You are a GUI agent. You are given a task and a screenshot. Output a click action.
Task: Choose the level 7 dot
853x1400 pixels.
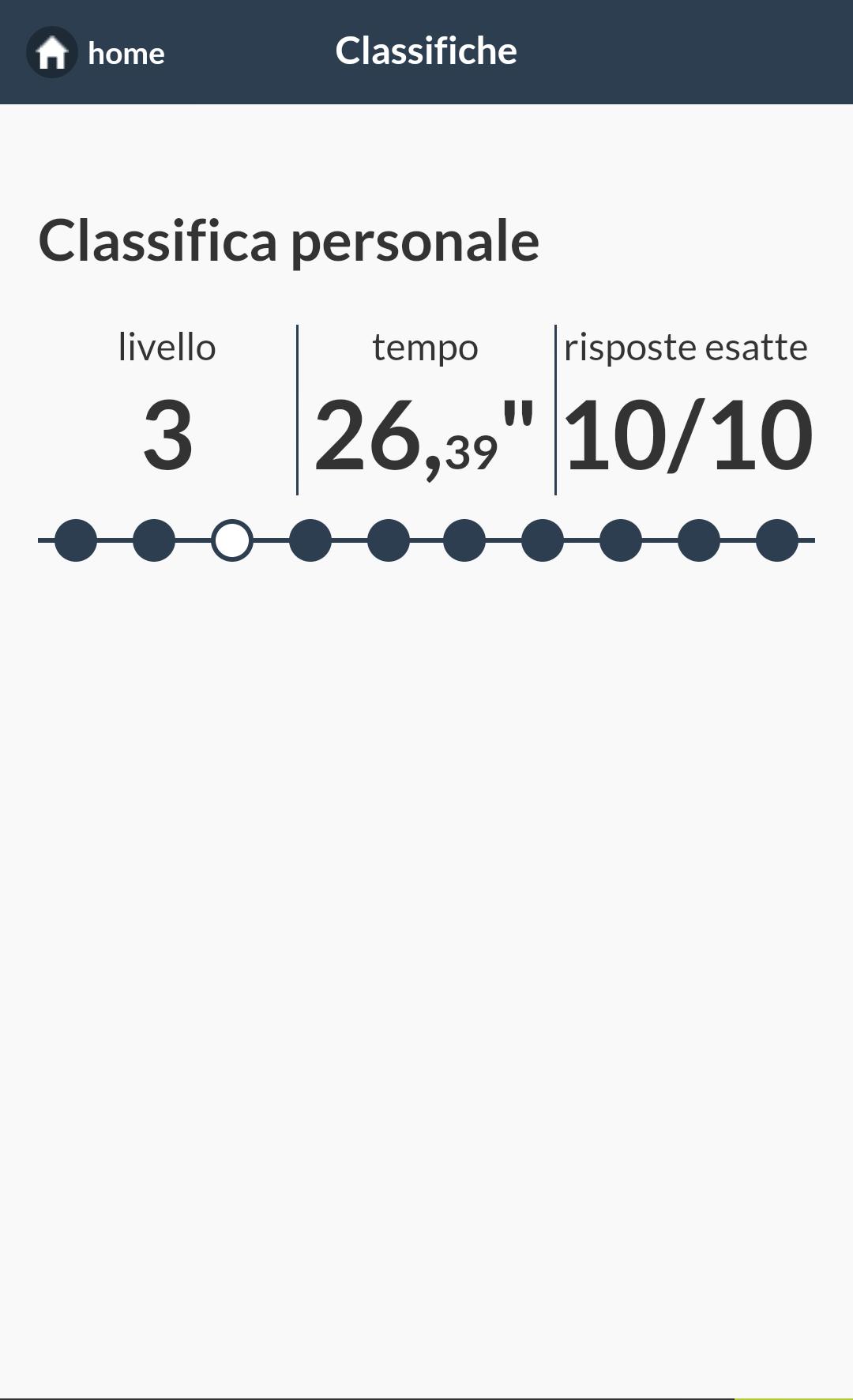(x=543, y=540)
